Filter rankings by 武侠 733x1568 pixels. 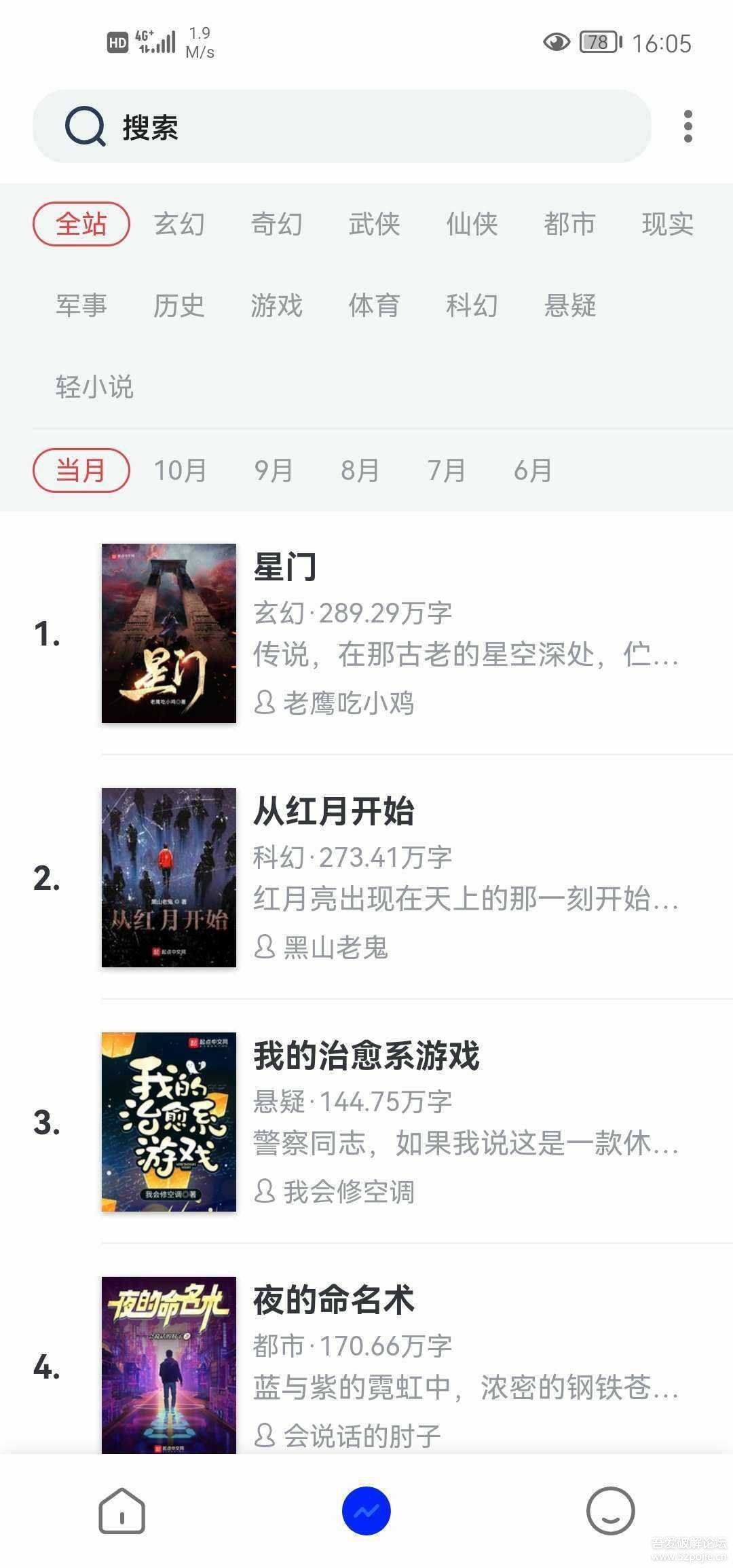point(374,224)
